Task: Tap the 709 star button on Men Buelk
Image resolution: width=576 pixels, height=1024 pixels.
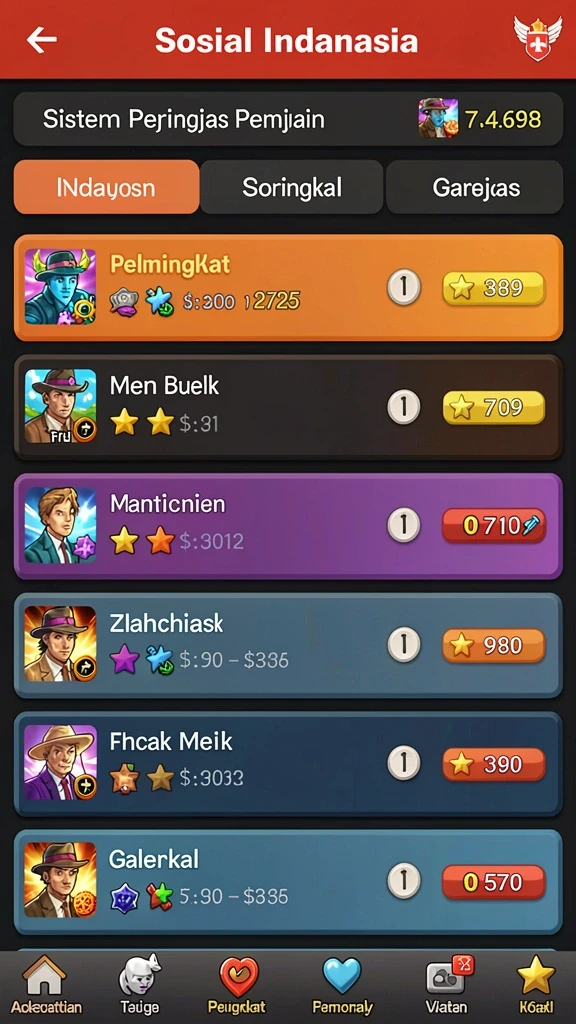Action: point(494,408)
